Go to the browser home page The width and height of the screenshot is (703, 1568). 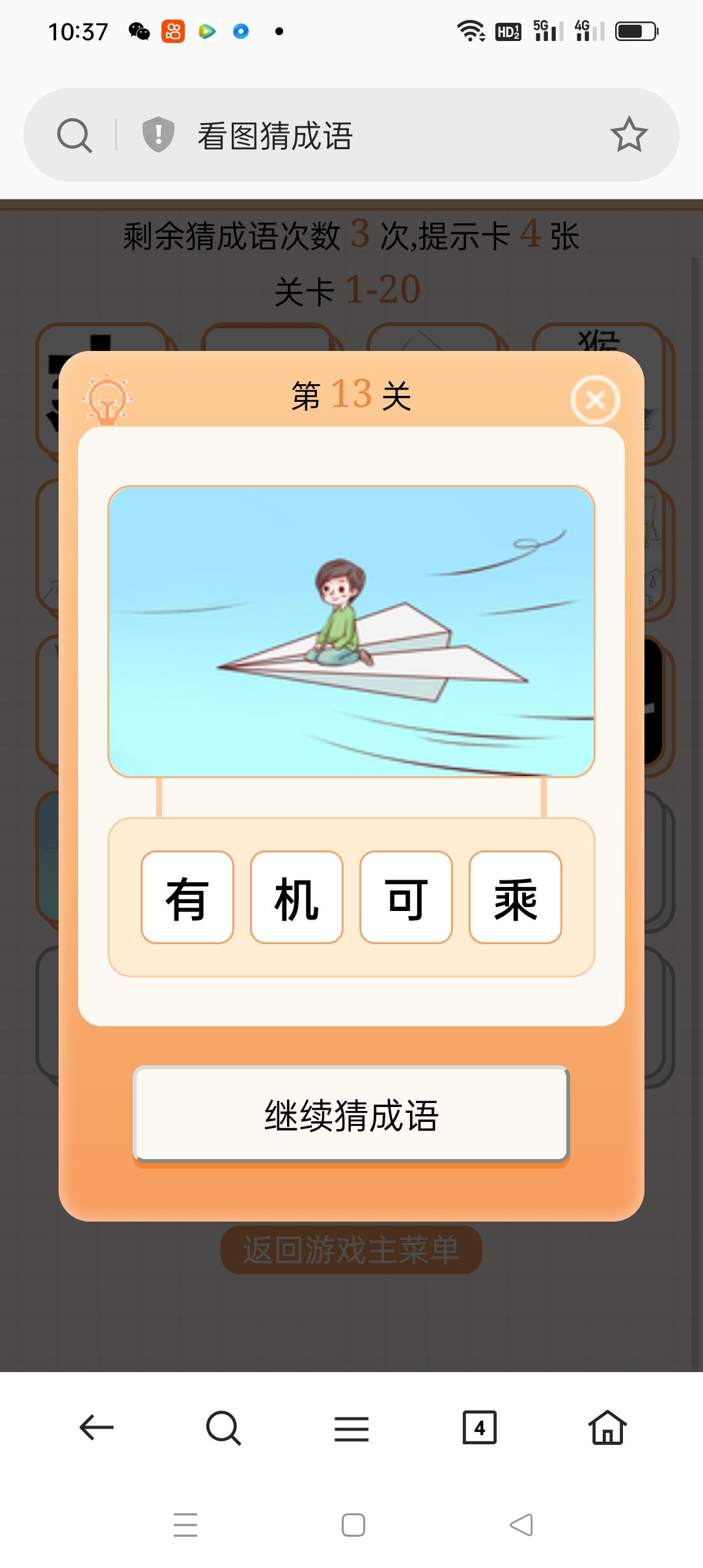click(x=607, y=1427)
